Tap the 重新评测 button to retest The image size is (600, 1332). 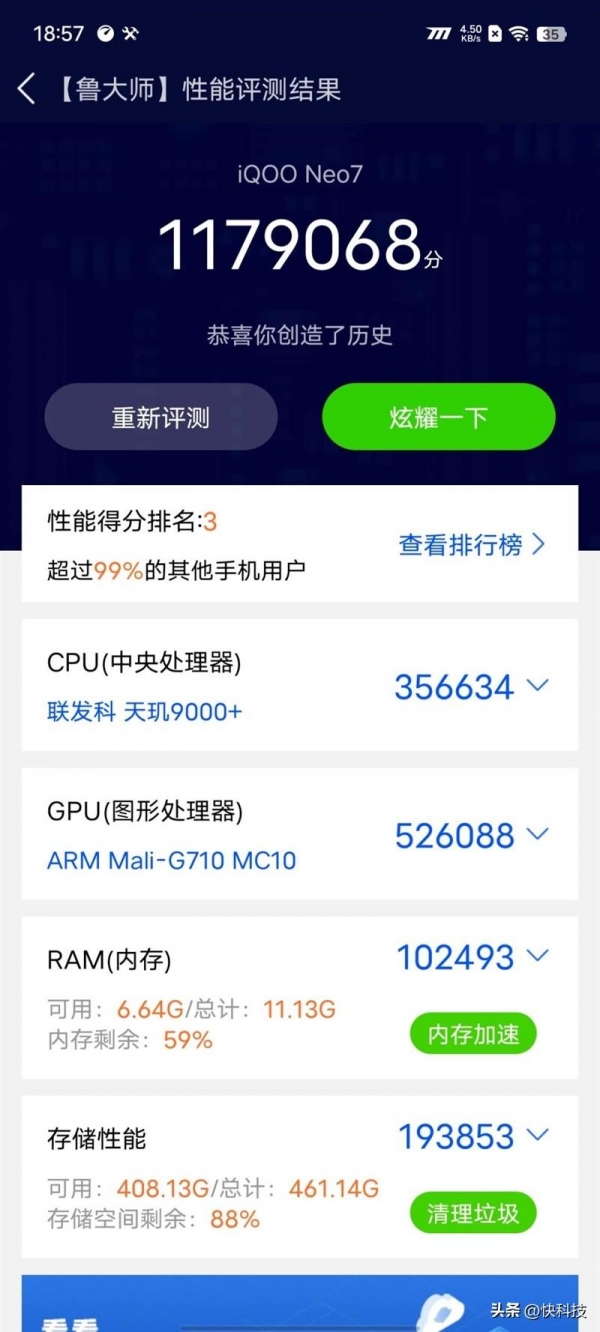[x=161, y=417]
